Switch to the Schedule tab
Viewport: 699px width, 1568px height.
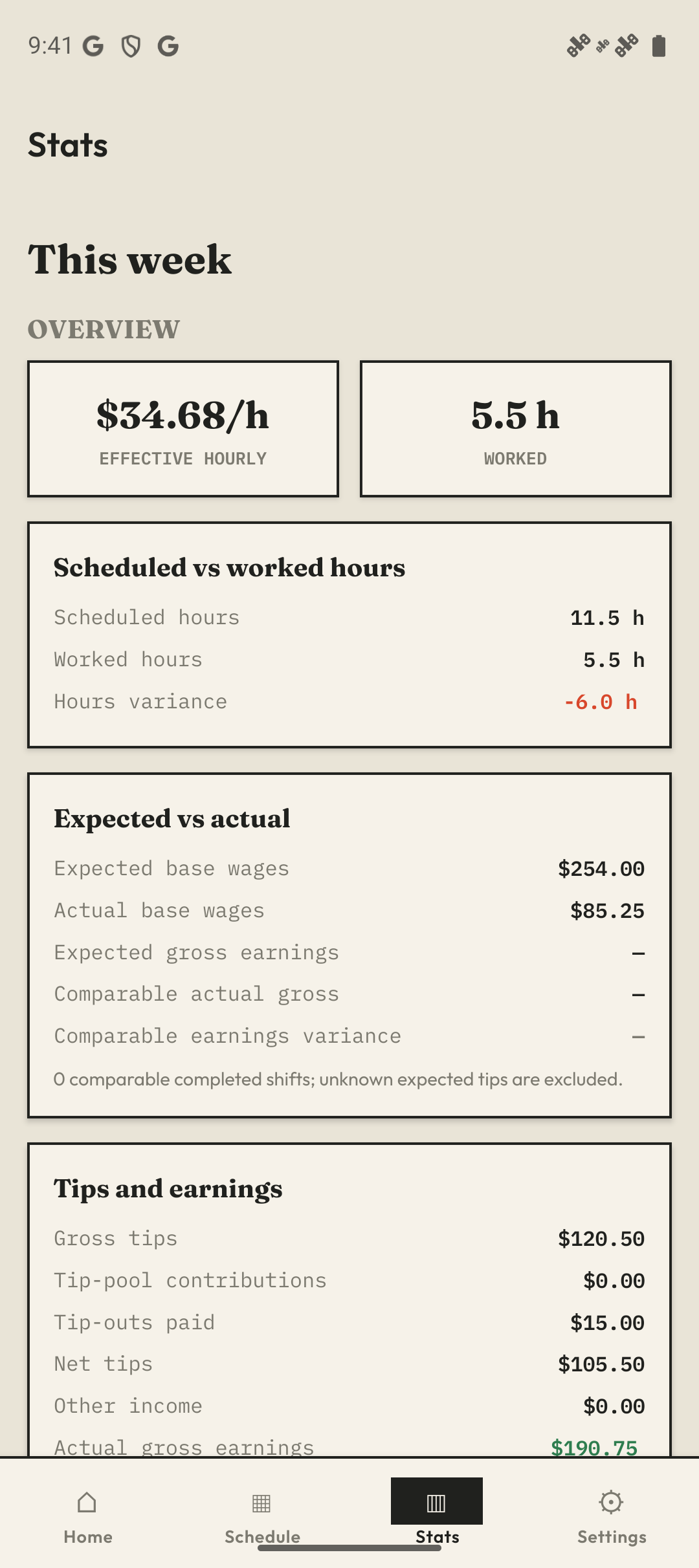pos(262,1516)
